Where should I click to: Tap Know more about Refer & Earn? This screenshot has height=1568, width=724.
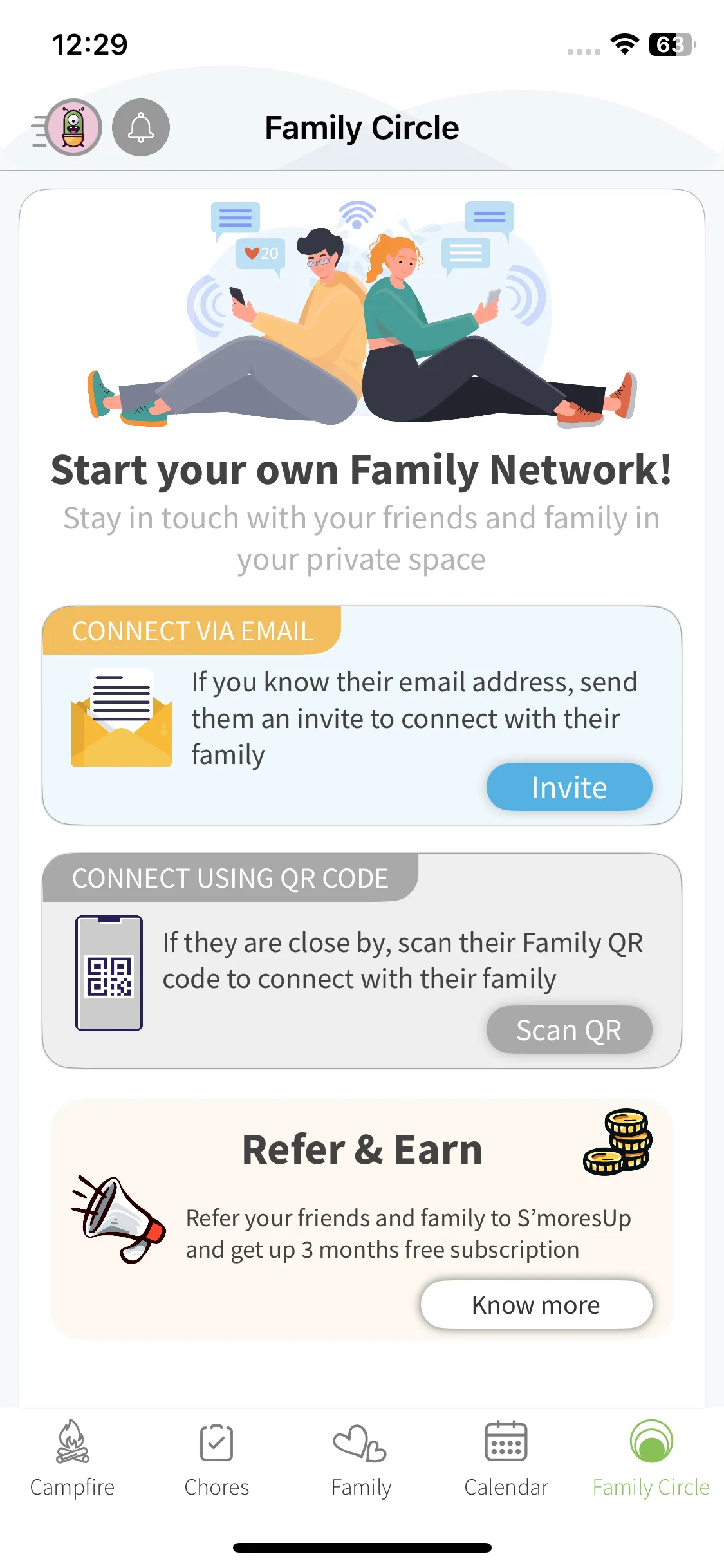click(x=537, y=1305)
